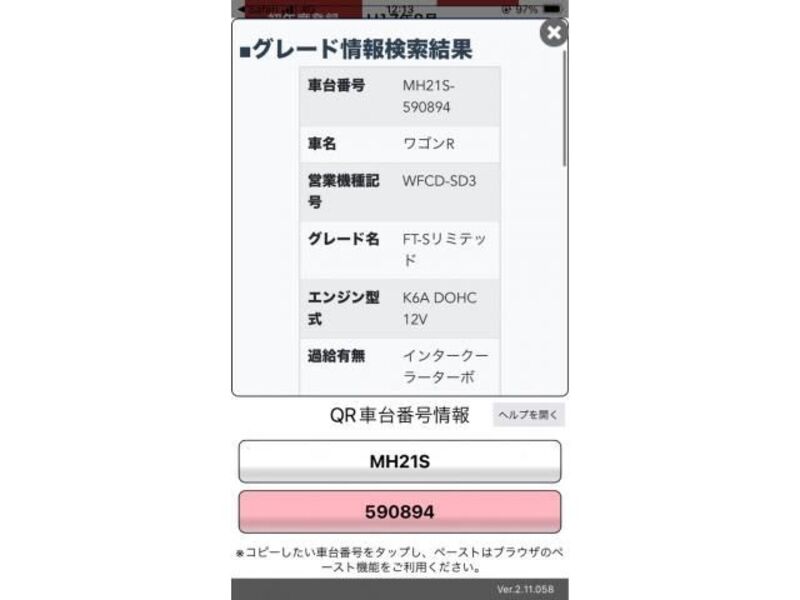Copy chassis model code MH21S

399,462
